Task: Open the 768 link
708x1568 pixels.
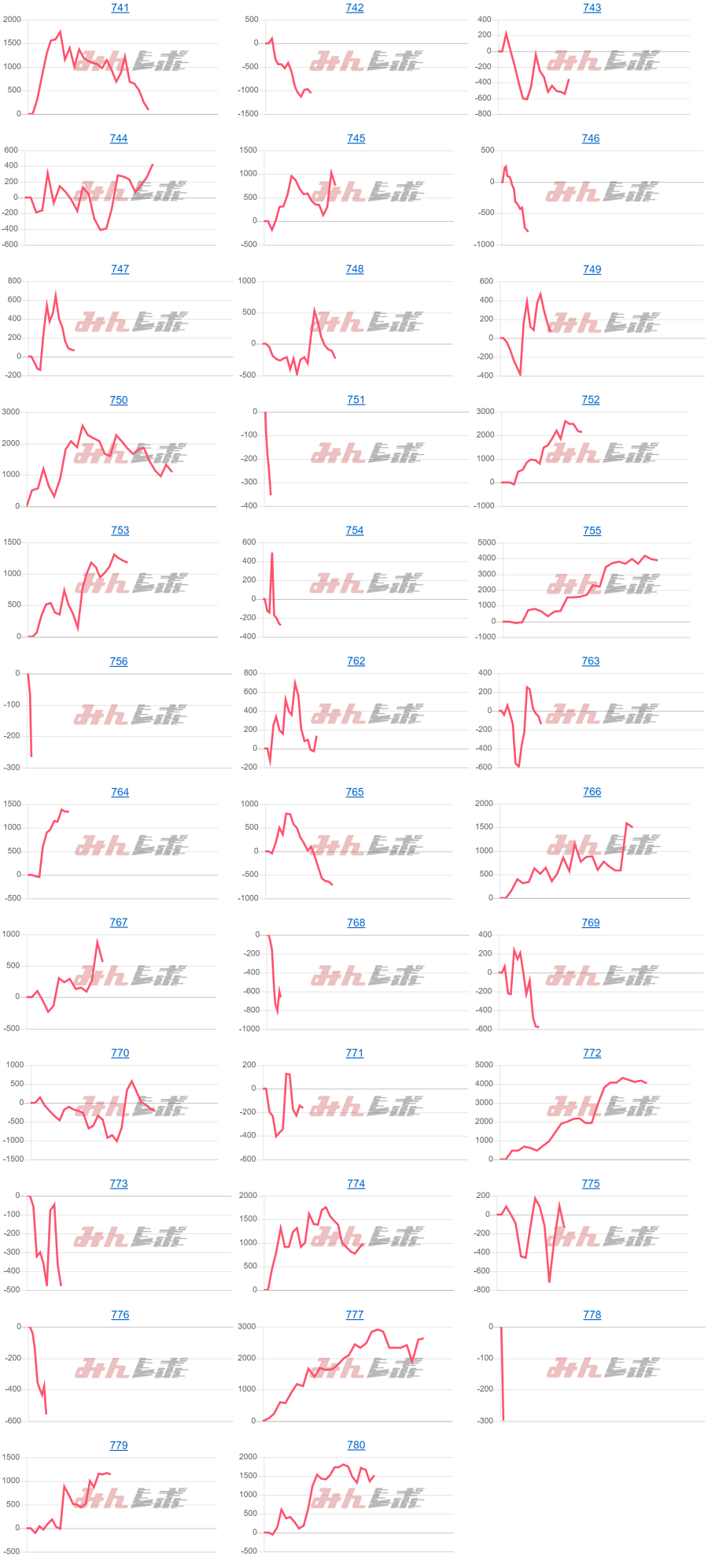Action: point(356,923)
